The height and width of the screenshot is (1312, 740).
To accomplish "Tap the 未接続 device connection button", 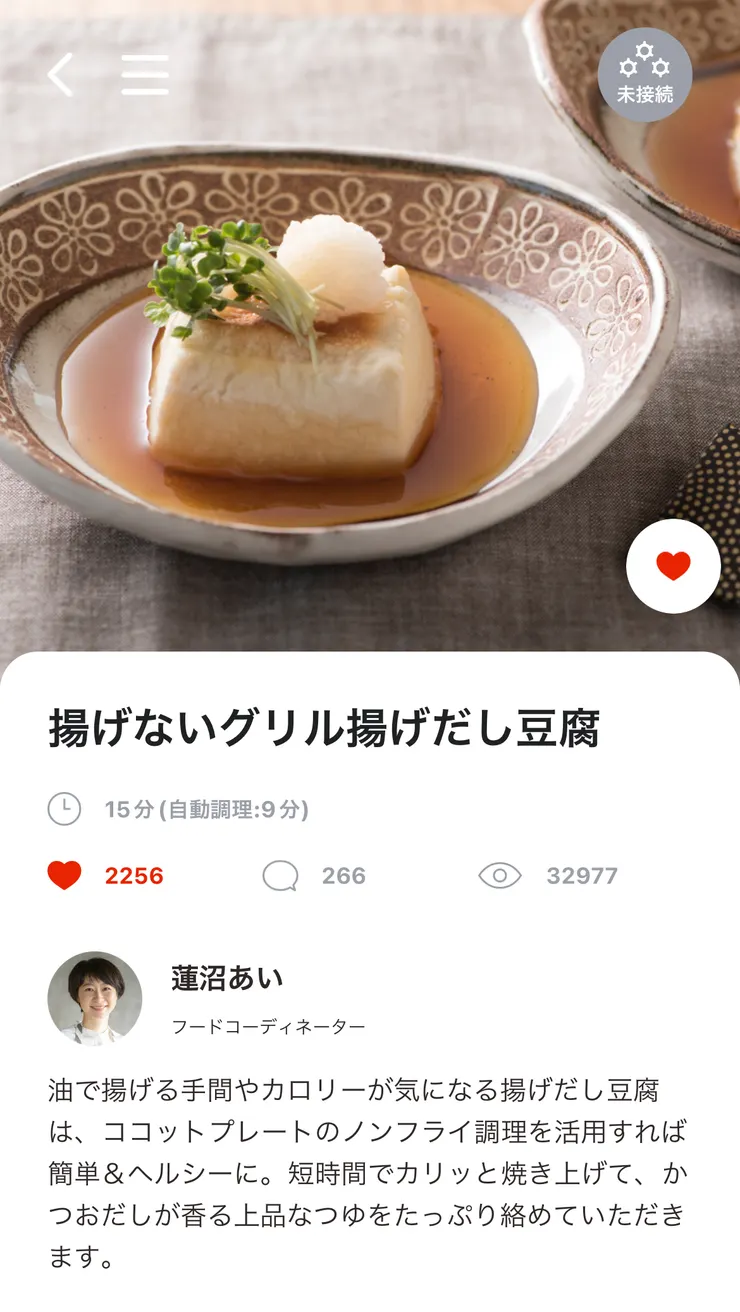I will [x=645, y=75].
